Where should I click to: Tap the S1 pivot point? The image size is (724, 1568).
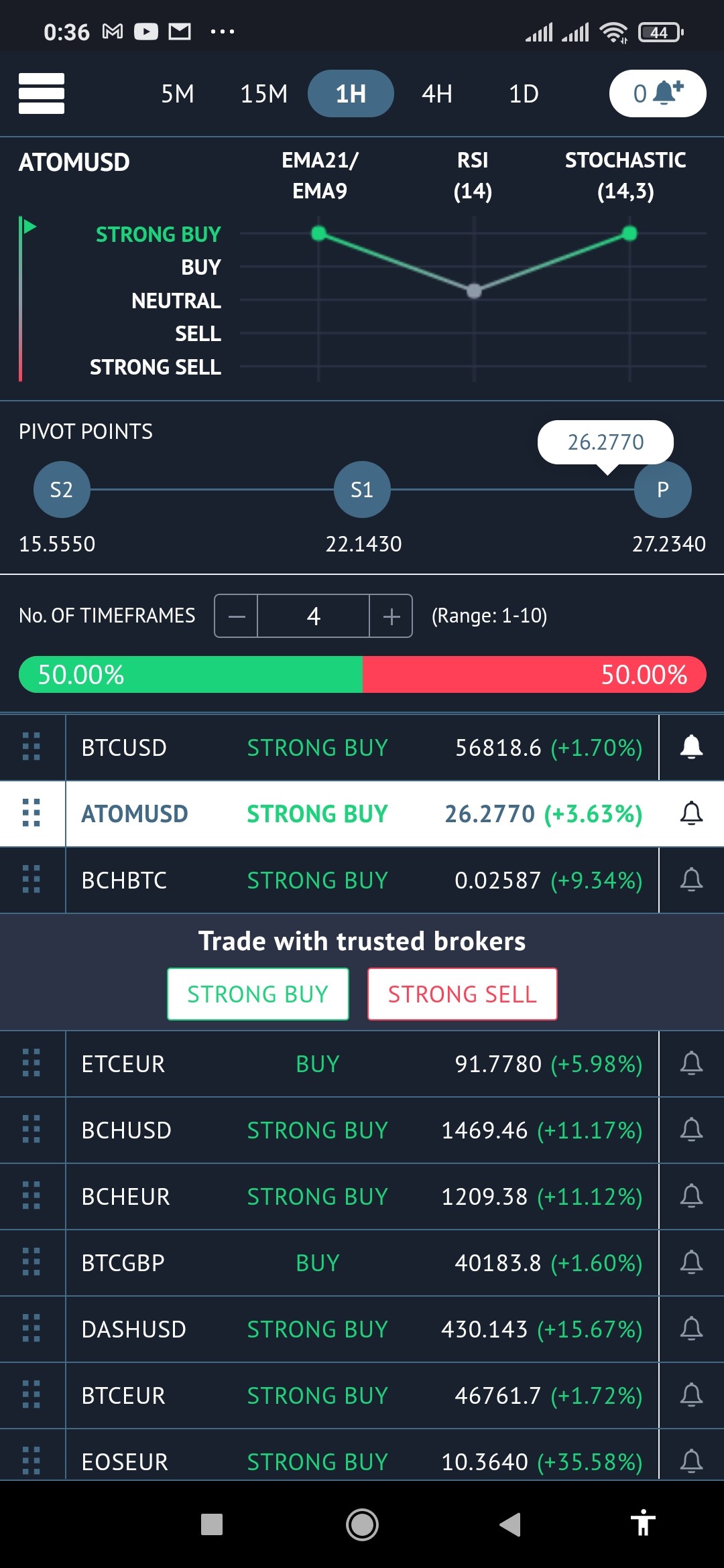[362, 489]
